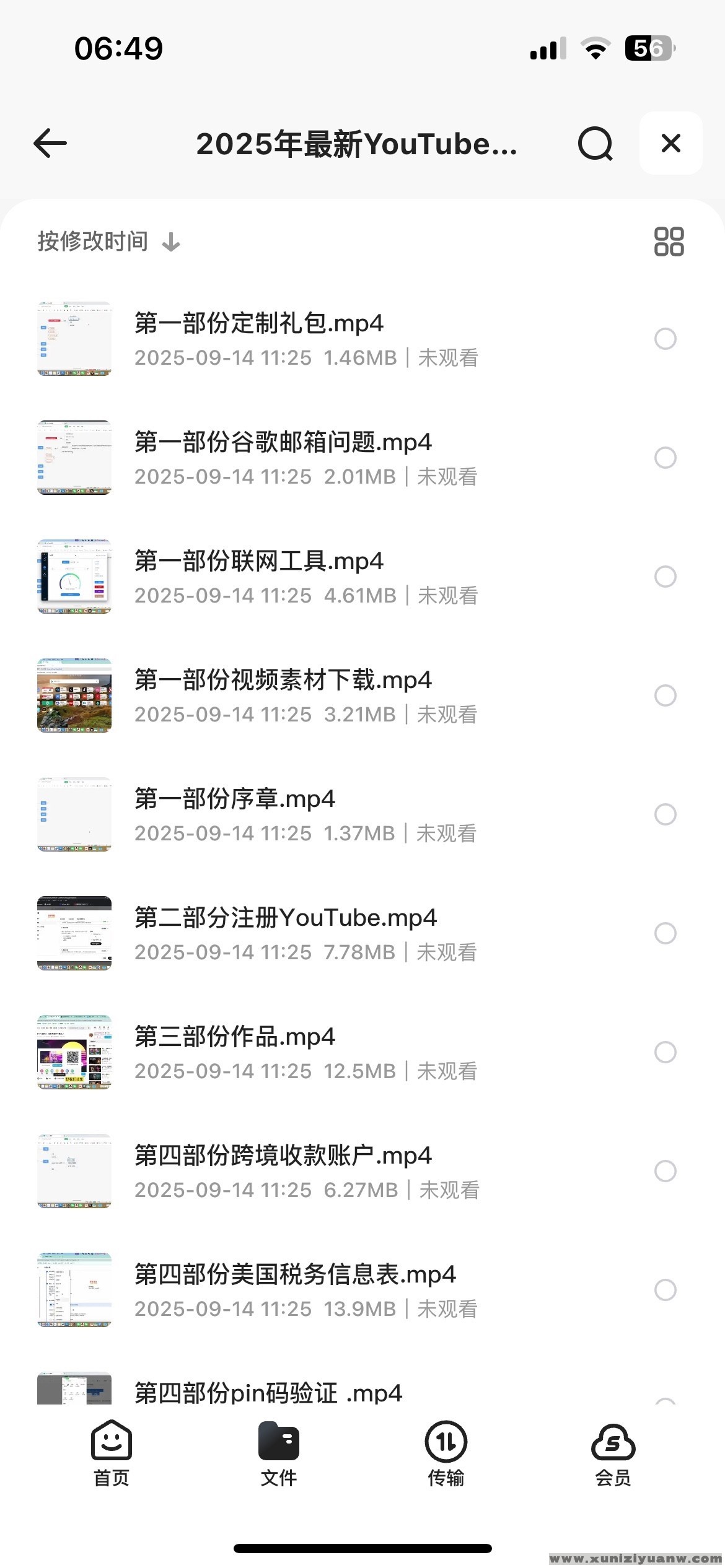
Task: Mark 第一部份定制礼包.mp4 using its circle
Action: coord(665,339)
